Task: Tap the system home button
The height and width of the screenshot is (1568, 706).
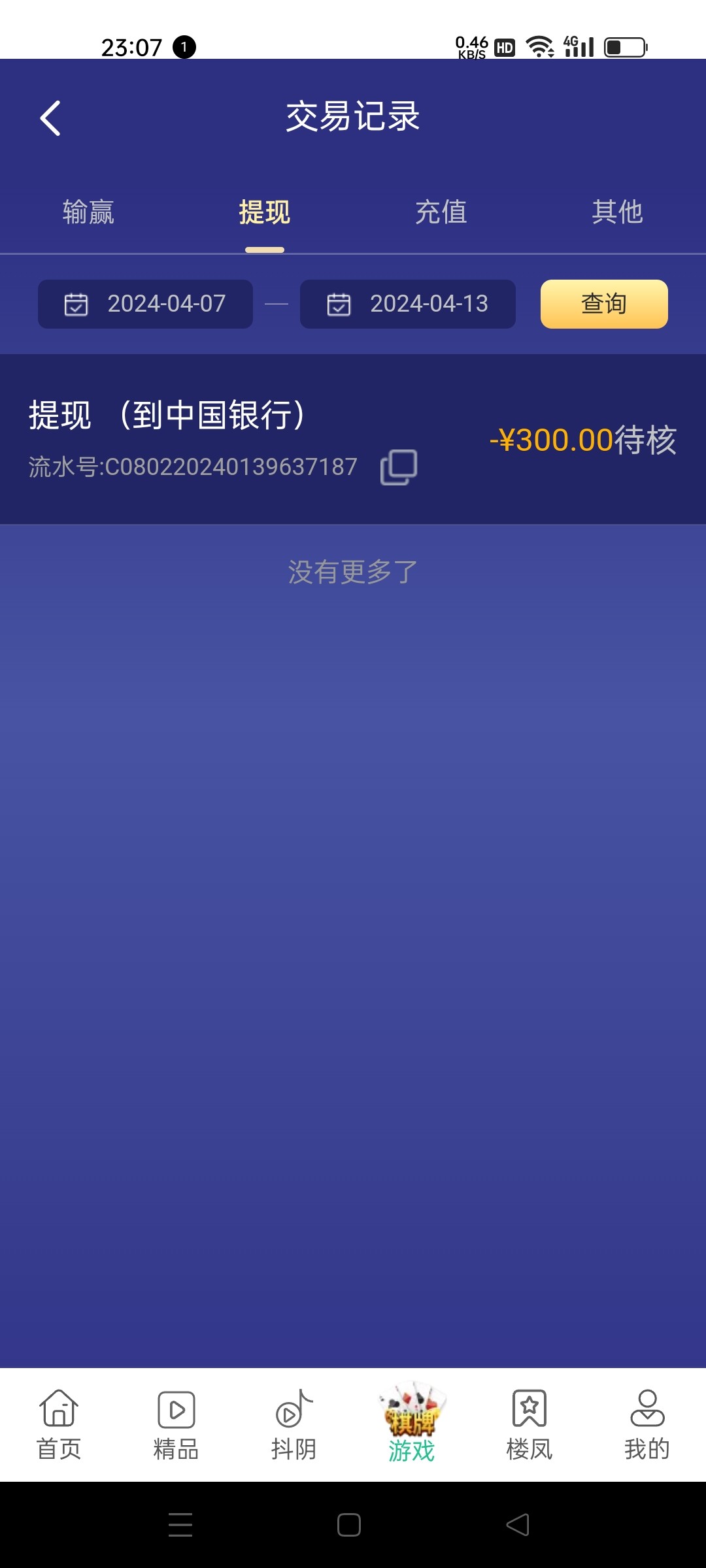Action: [349, 1525]
